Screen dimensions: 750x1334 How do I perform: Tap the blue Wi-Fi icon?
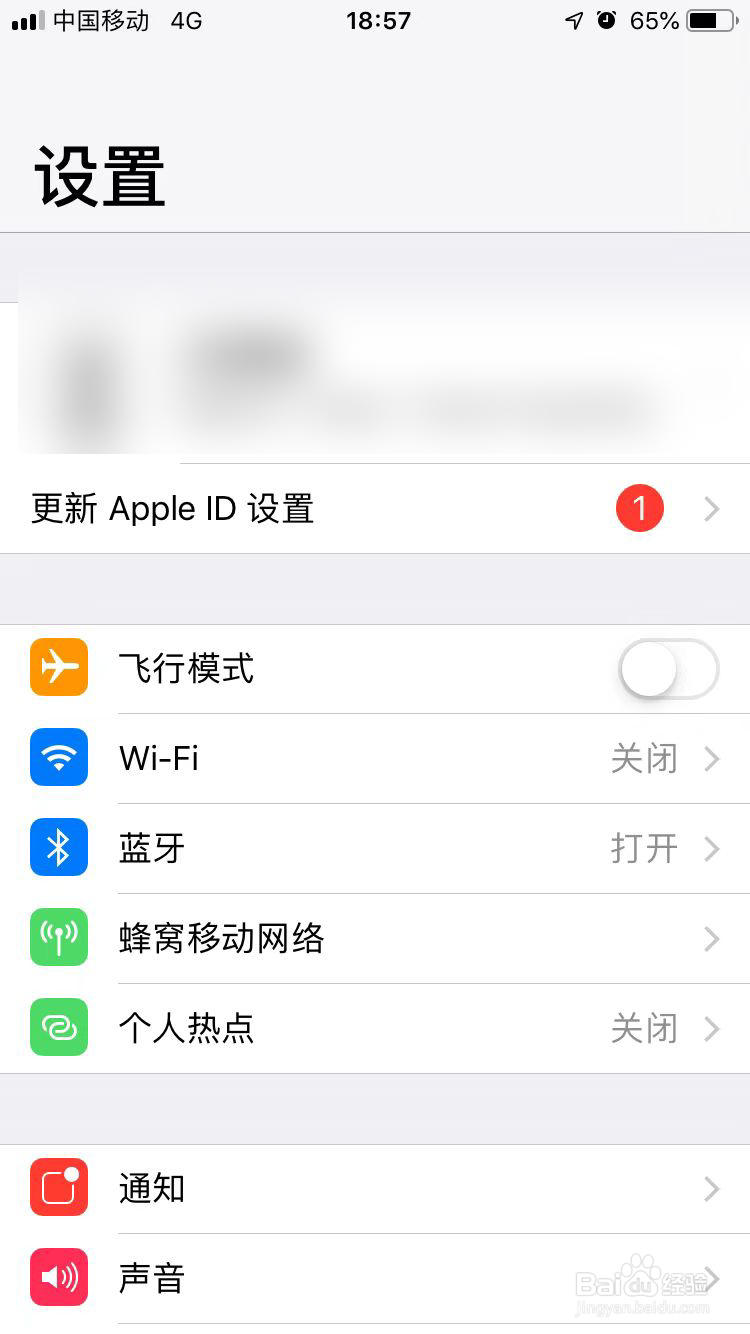(58, 757)
